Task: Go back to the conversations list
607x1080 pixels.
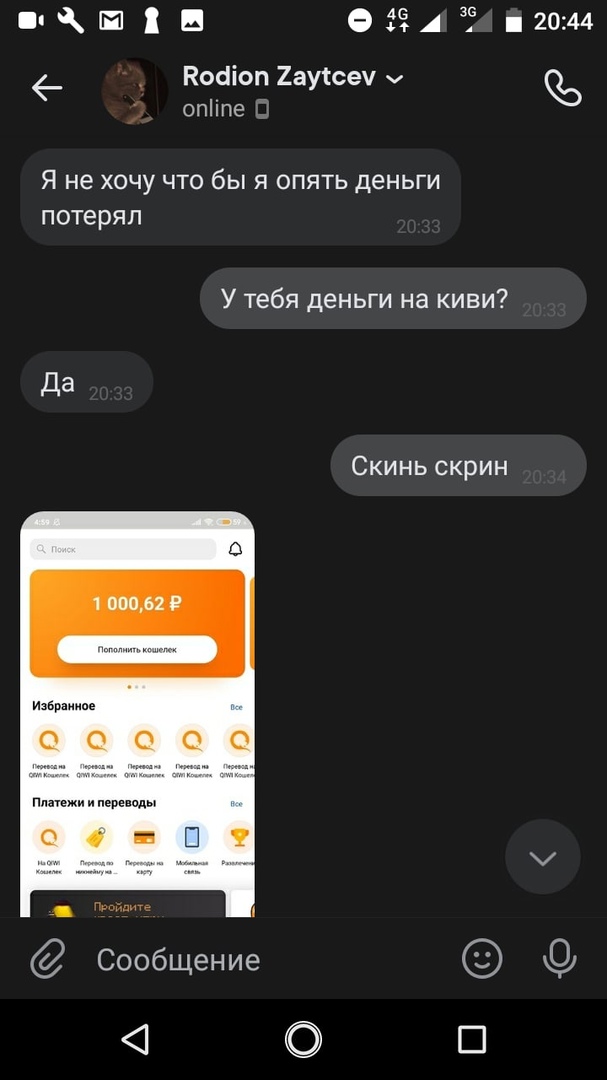Action: pos(47,88)
